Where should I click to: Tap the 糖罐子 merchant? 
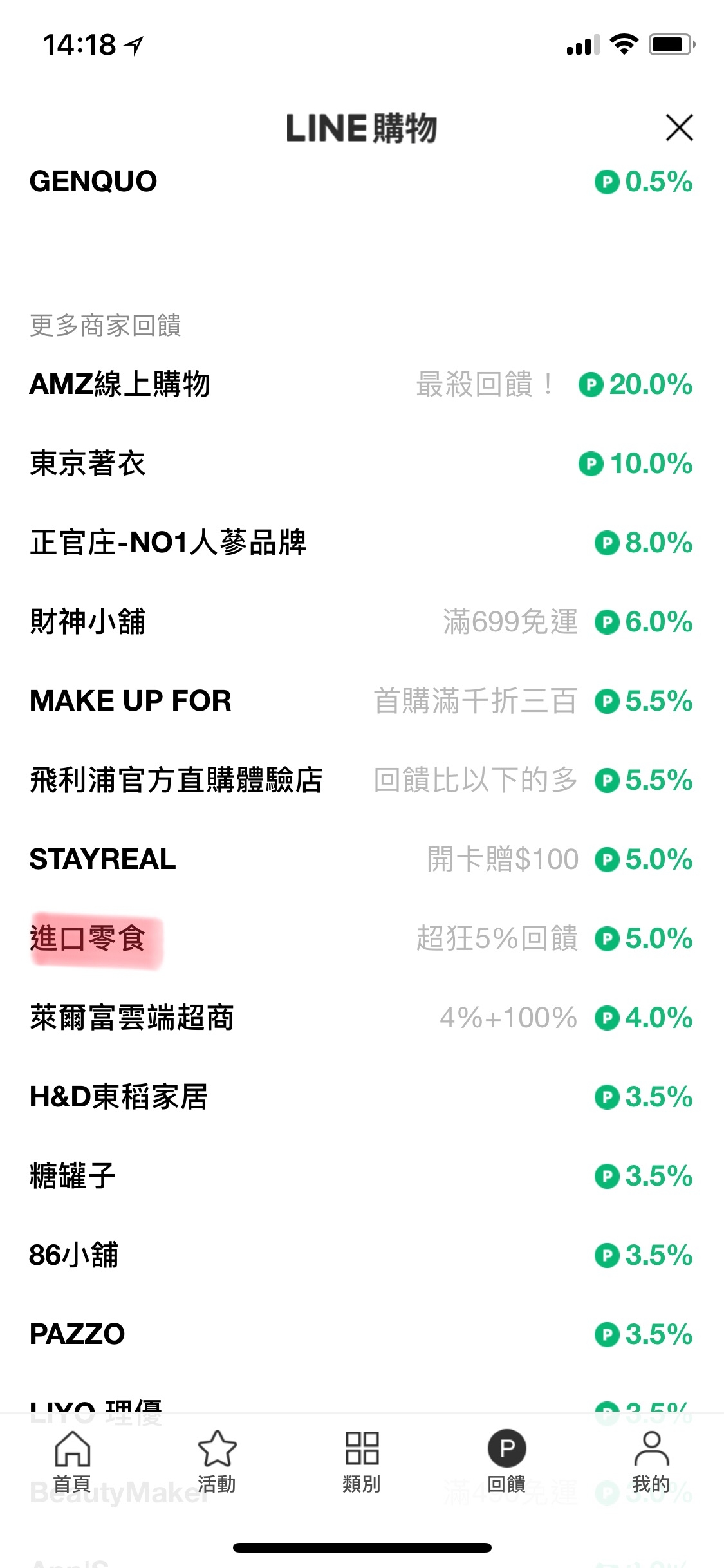(73, 1176)
